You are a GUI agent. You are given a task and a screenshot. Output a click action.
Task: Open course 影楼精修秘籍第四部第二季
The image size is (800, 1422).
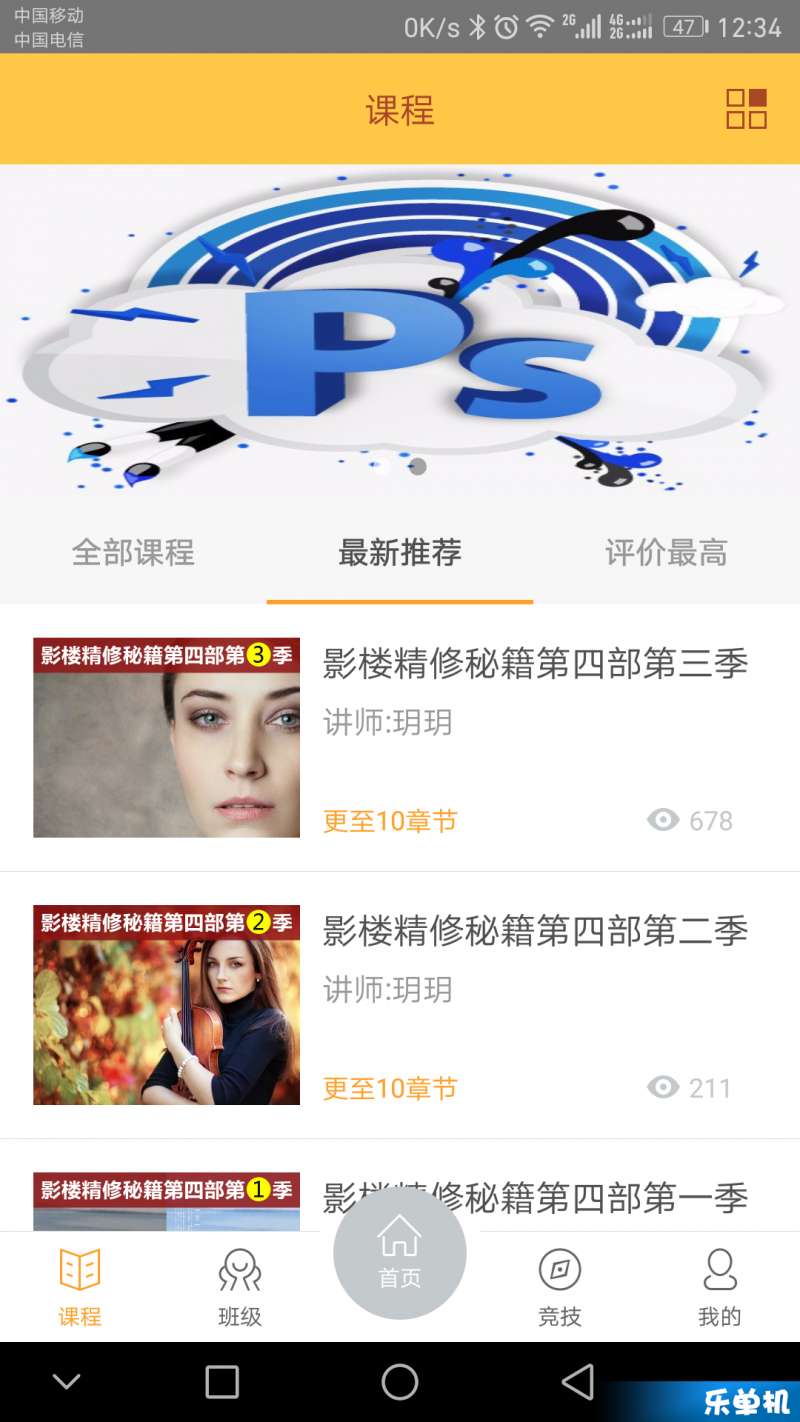(400, 1005)
